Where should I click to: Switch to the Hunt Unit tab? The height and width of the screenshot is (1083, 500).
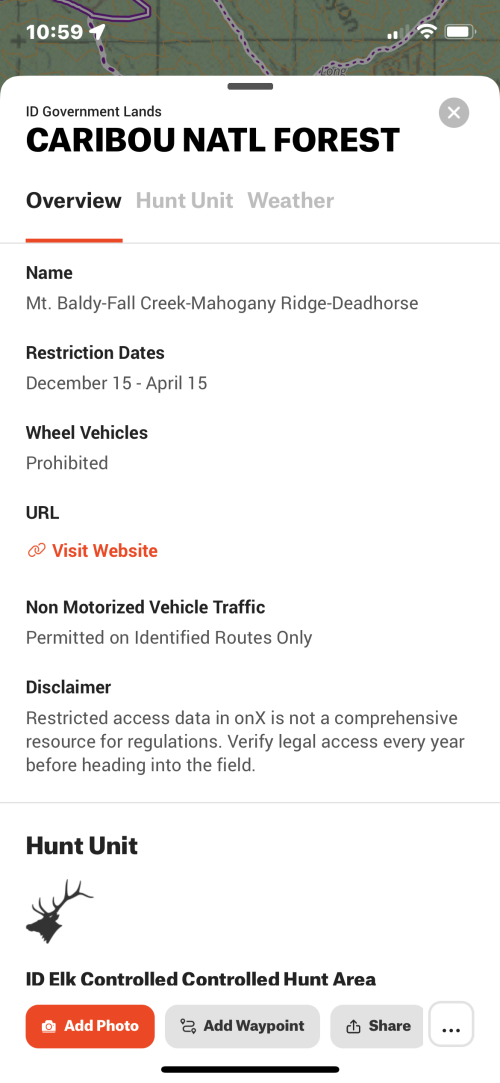click(x=184, y=200)
